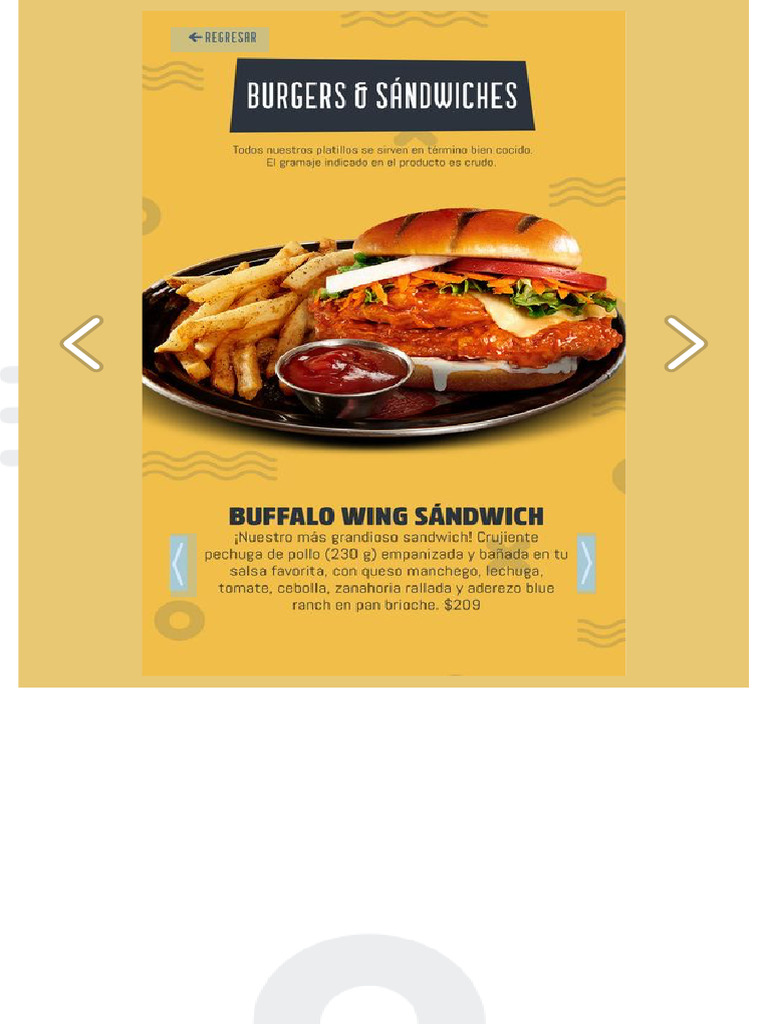Advance to next page with large white arrow
The height and width of the screenshot is (1024, 768).
(685, 344)
